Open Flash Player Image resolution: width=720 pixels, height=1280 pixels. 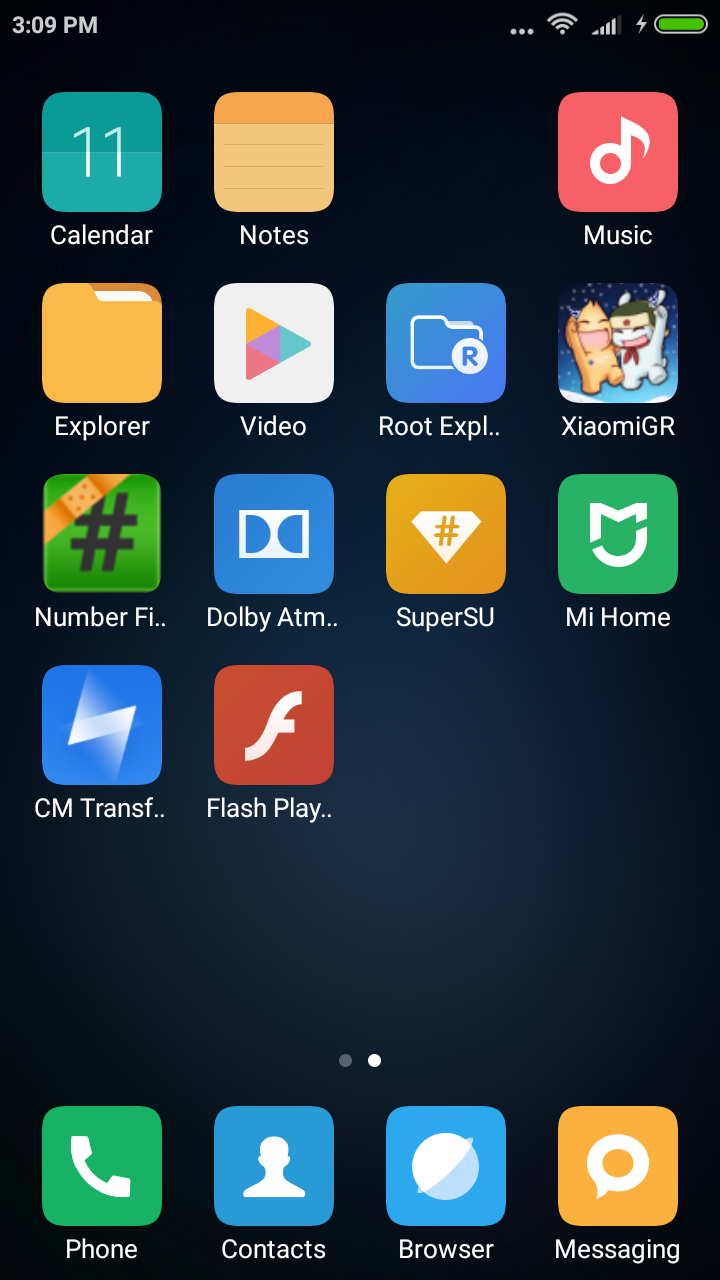(x=274, y=725)
